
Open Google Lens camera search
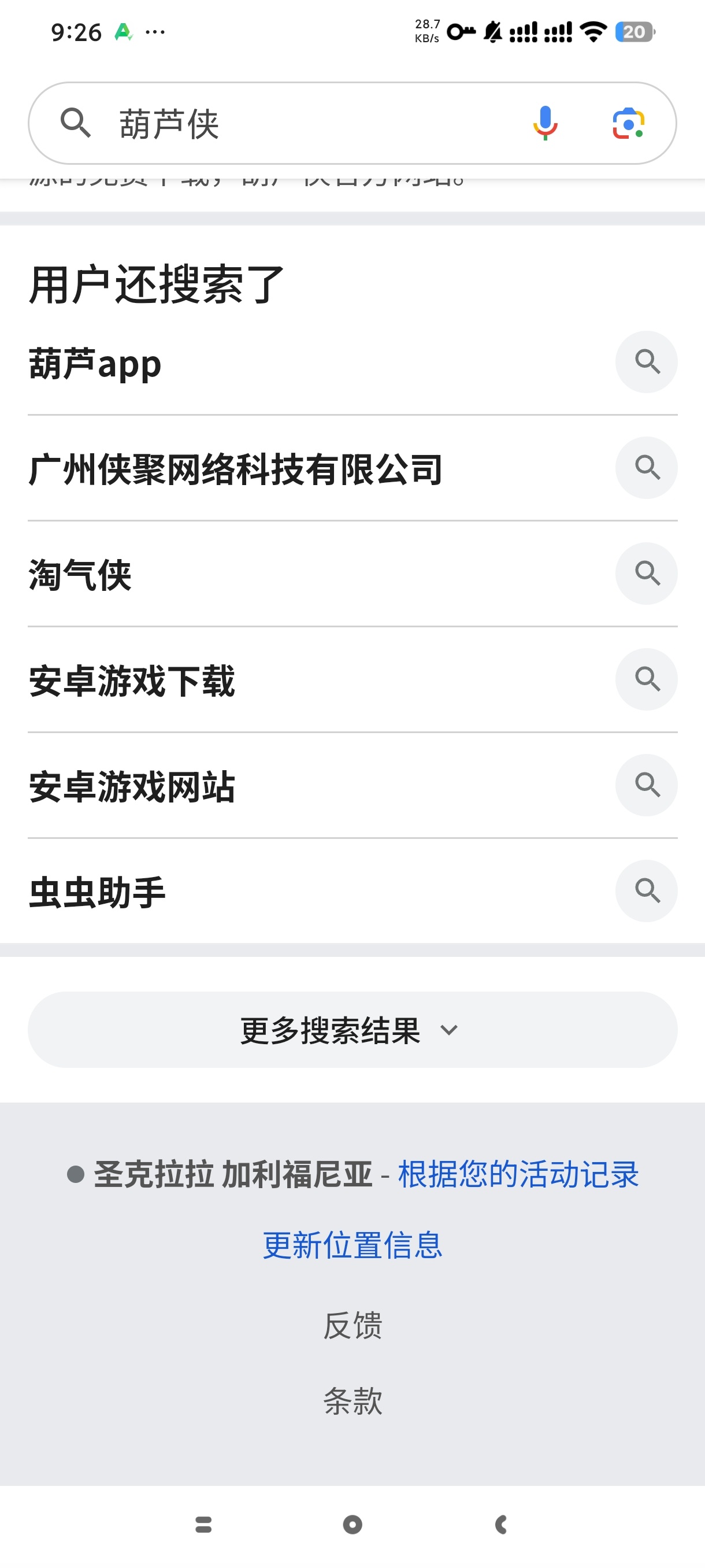tap(628, 123)
